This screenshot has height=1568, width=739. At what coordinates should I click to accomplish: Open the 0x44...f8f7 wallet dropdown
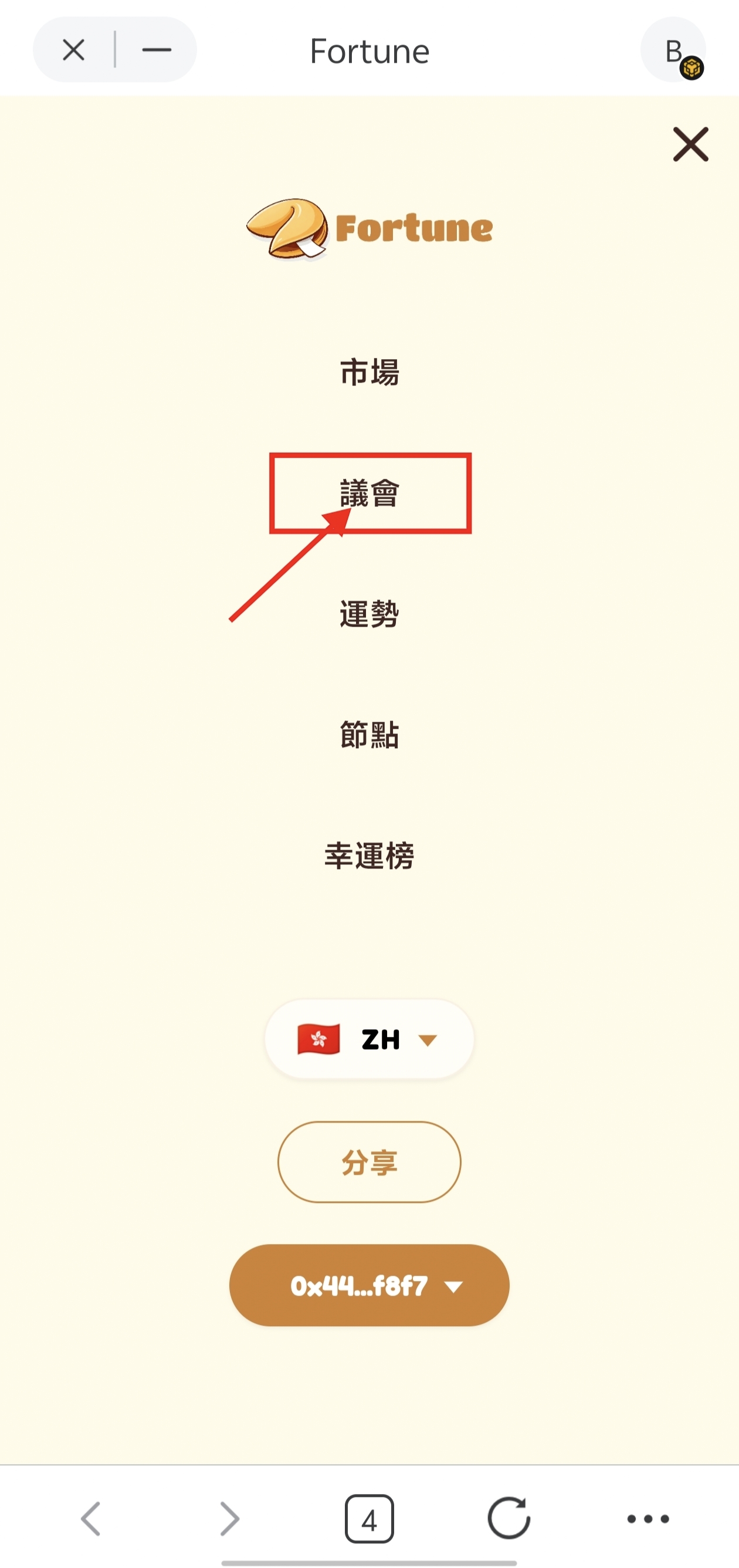click(x=369, y=1286)
